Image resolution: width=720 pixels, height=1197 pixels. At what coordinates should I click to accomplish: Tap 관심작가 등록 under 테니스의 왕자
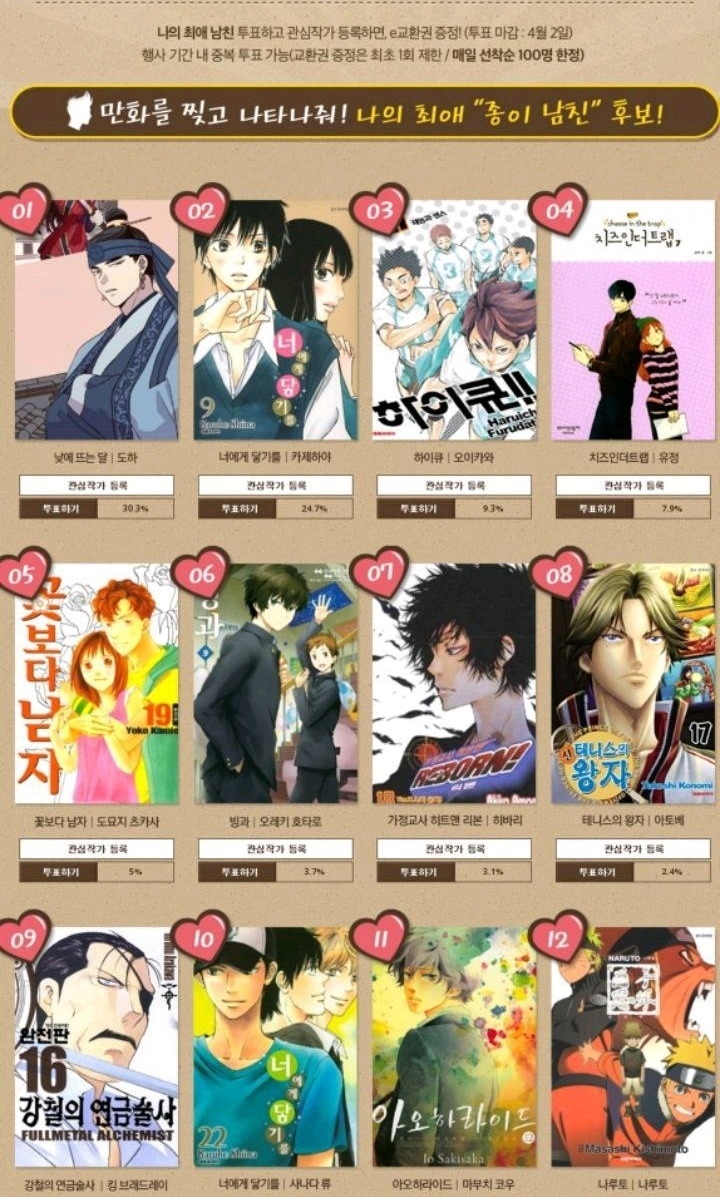(x=633, y=848)
